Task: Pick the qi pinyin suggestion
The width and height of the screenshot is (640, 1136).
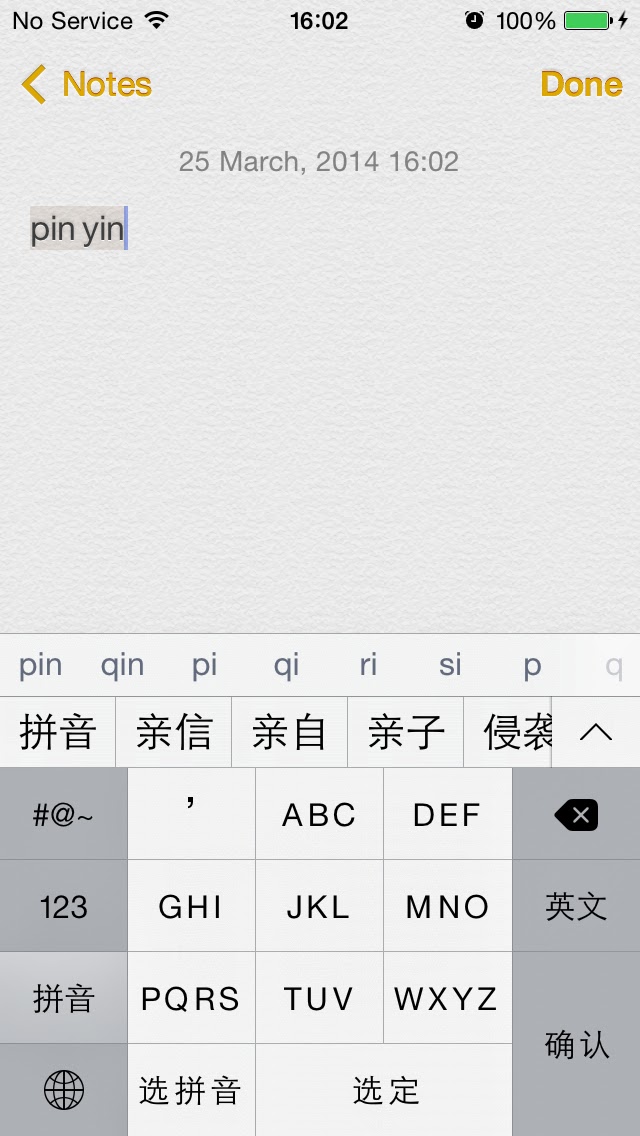Action: point(287,665)
